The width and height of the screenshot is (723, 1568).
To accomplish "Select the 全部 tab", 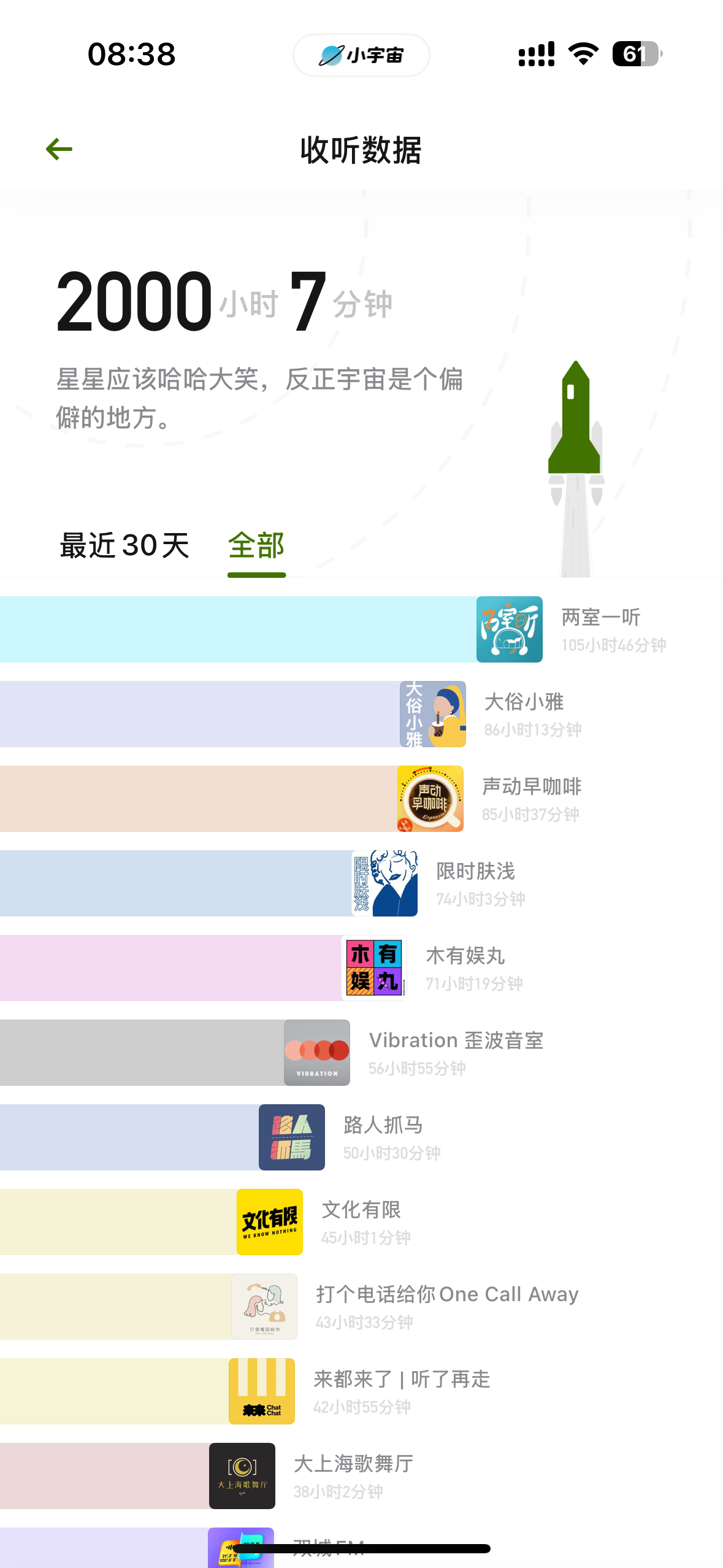I will click(256, 545).
